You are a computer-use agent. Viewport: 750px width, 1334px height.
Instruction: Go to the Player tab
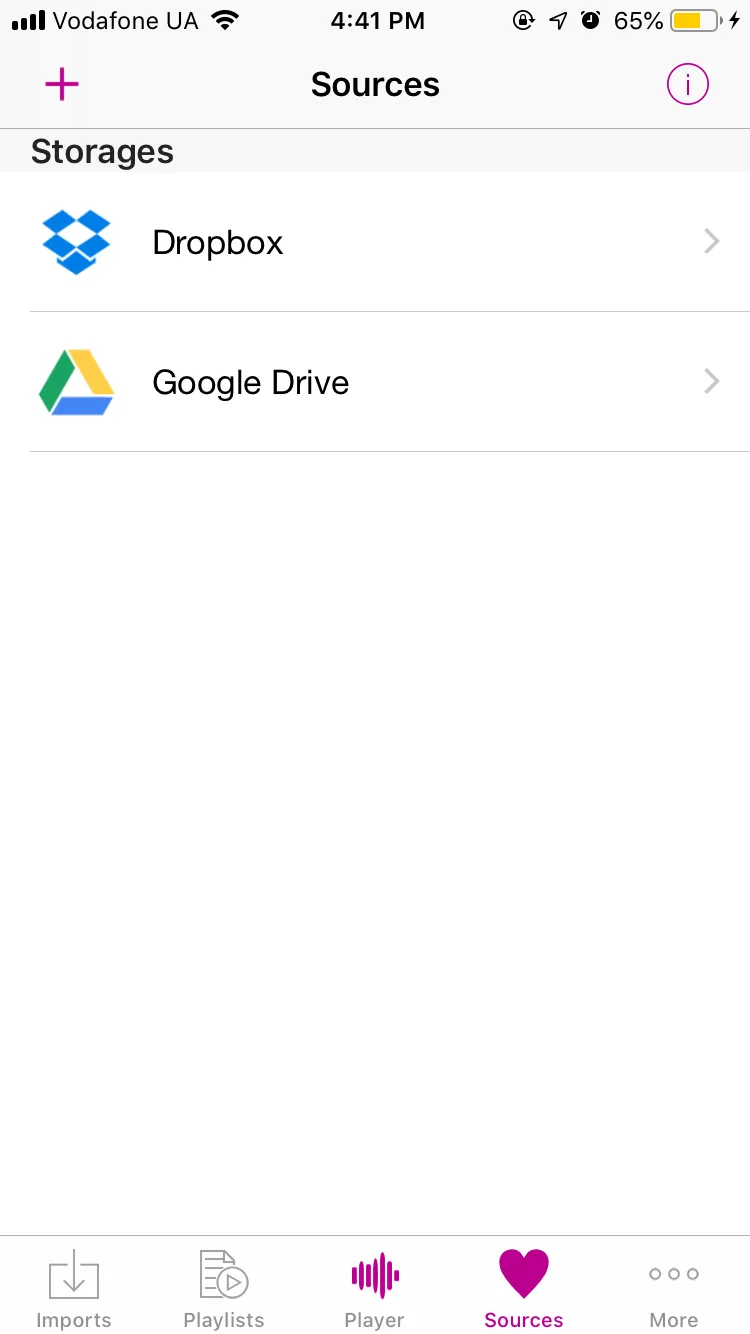[374, 1288]
